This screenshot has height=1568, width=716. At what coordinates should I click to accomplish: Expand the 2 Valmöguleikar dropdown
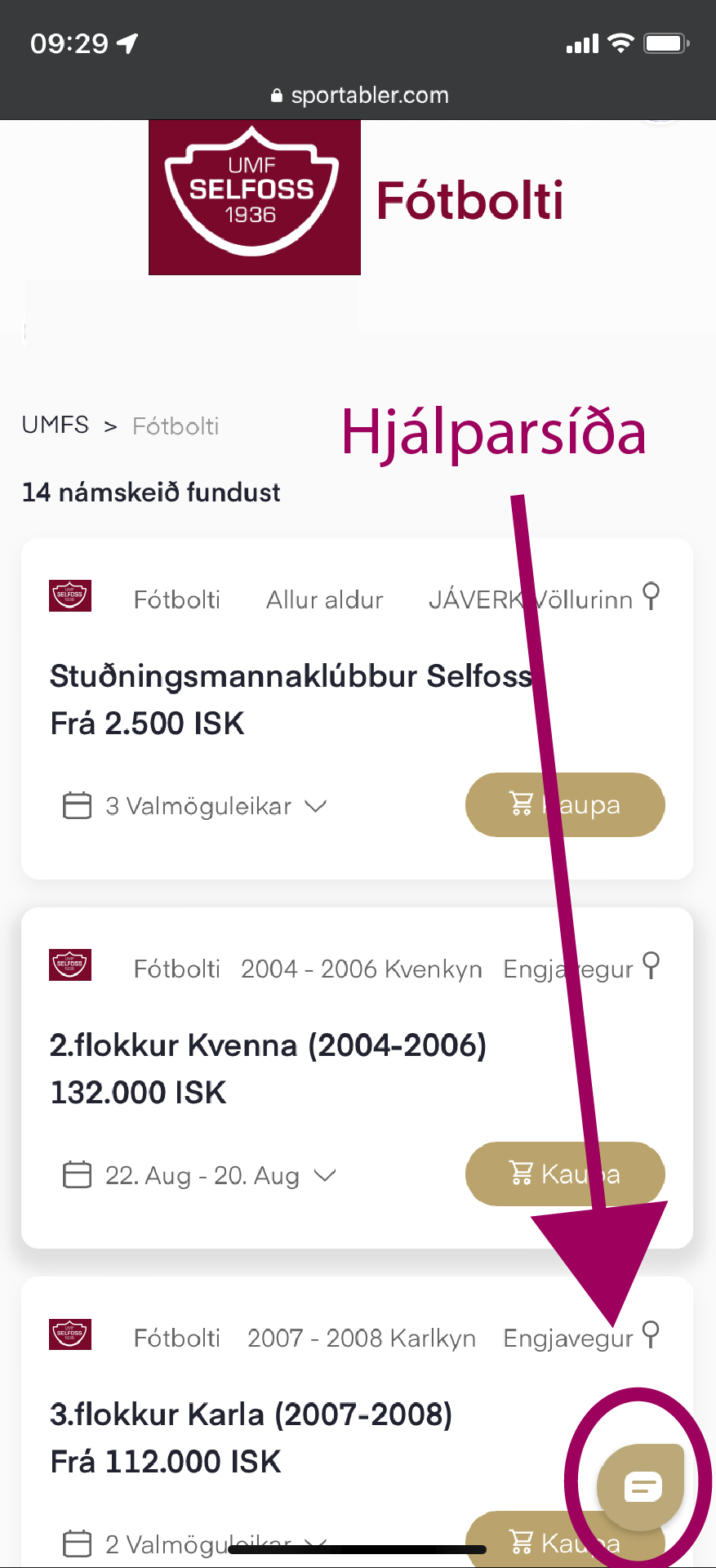(x=195, y=1544)
